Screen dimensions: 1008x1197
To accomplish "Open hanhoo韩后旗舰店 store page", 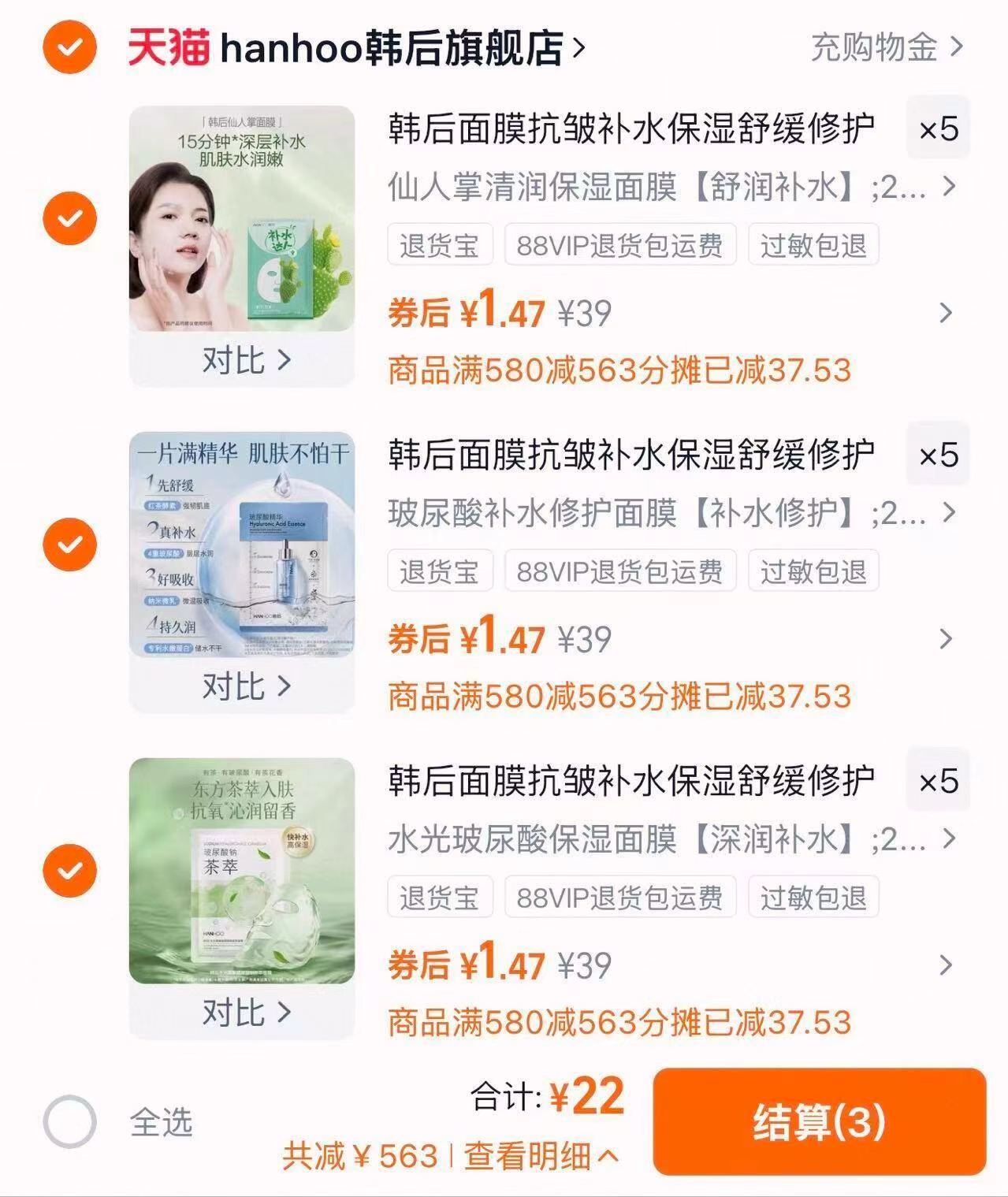I will point(394,48).
